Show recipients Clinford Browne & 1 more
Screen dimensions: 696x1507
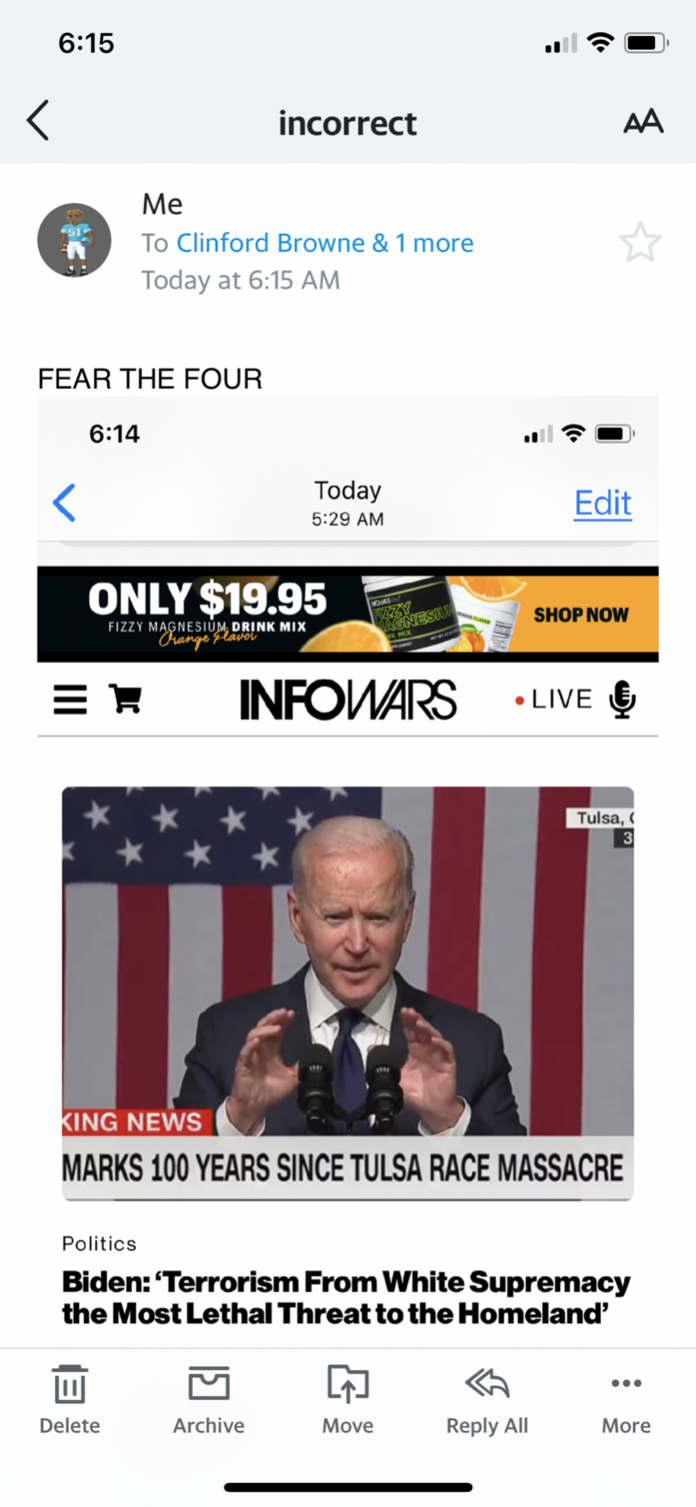tap(324, 243)
